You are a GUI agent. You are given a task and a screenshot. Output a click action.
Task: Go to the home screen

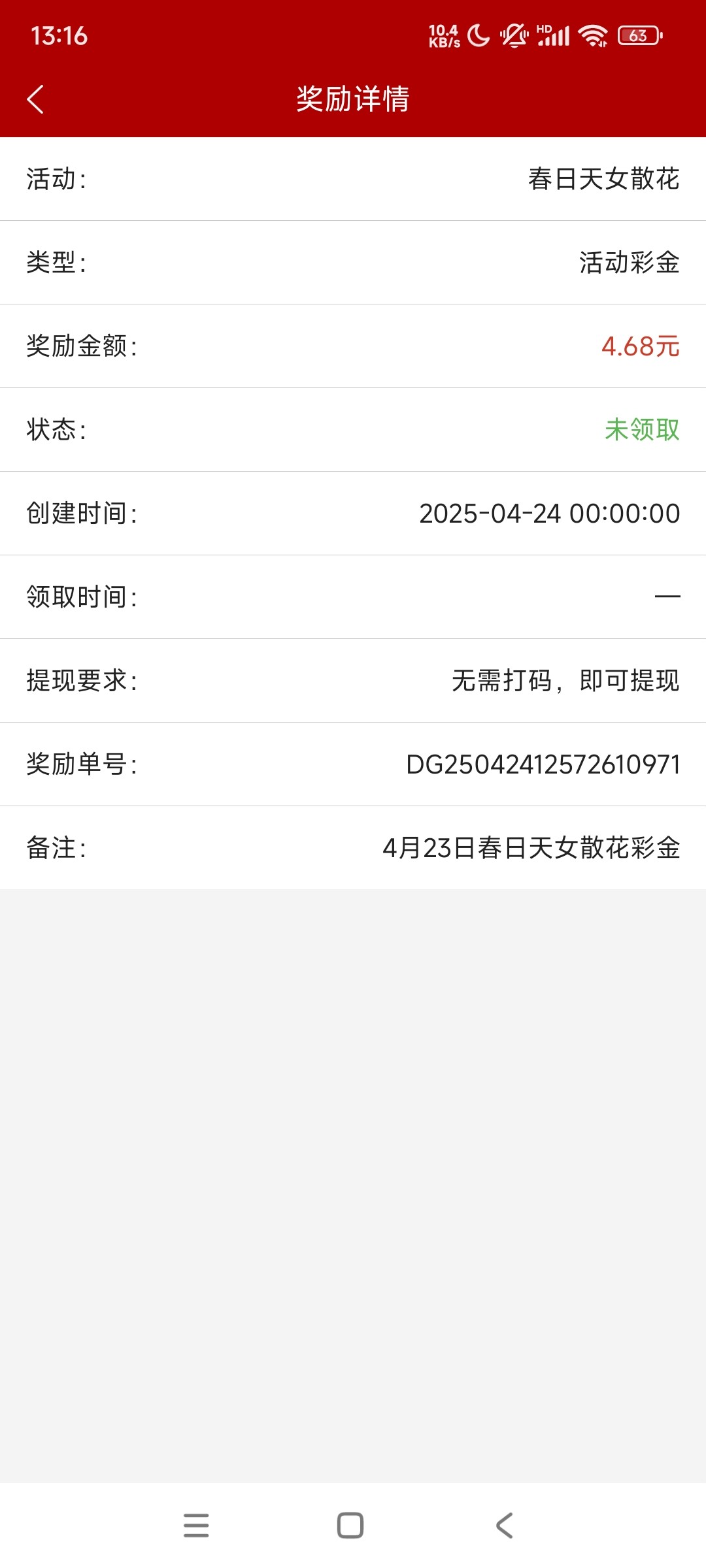click(x=350, y=1526)
